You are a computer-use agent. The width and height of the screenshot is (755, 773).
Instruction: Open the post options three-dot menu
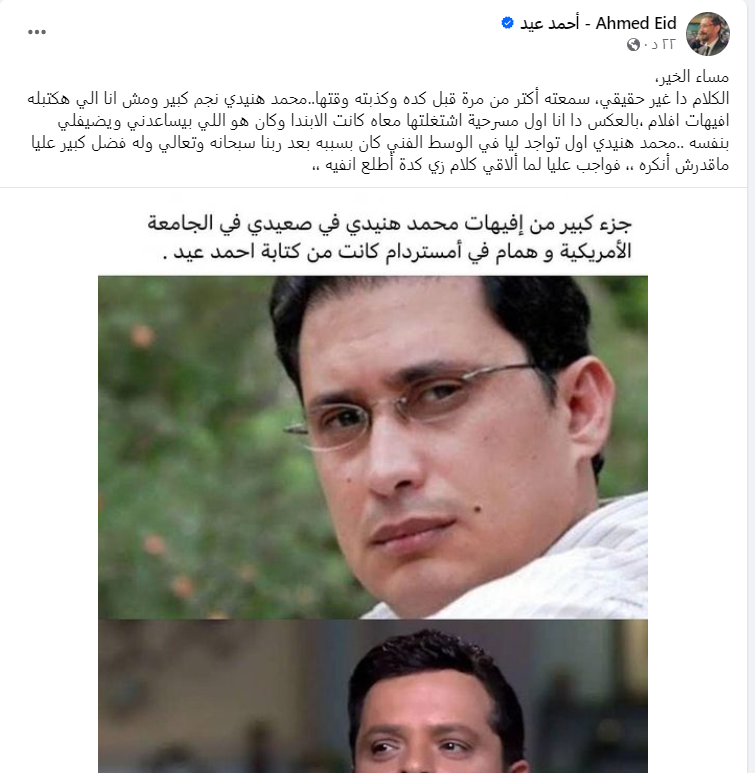click(x=36, y=33)
